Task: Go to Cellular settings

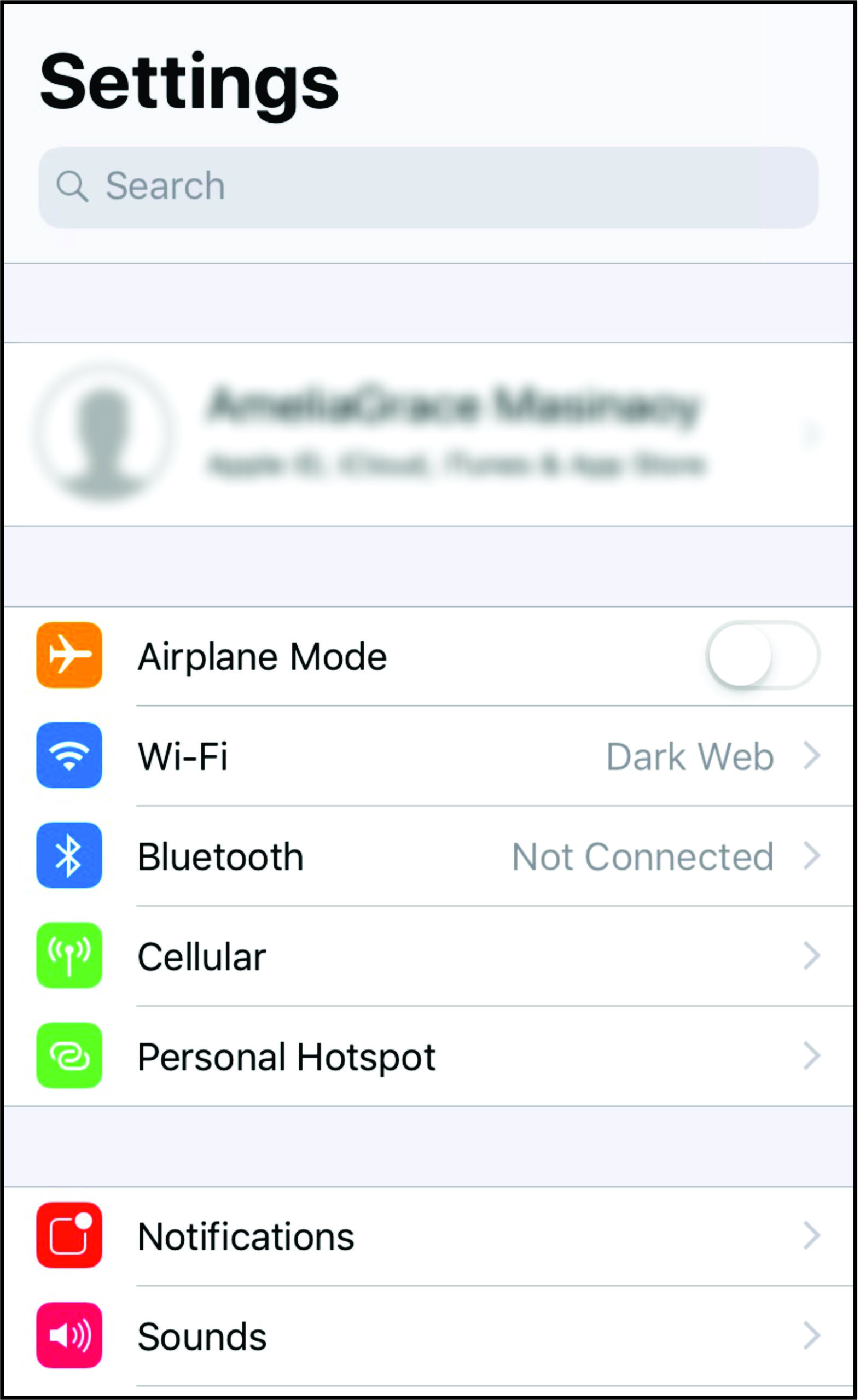Action: point(428,955)
